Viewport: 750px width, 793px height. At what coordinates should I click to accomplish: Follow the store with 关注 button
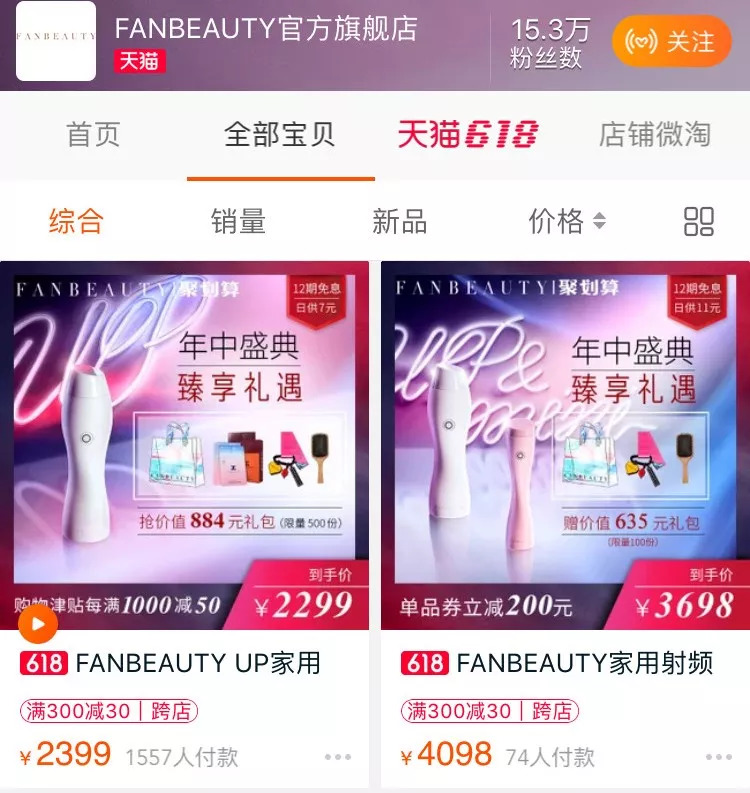pos(672,41)
